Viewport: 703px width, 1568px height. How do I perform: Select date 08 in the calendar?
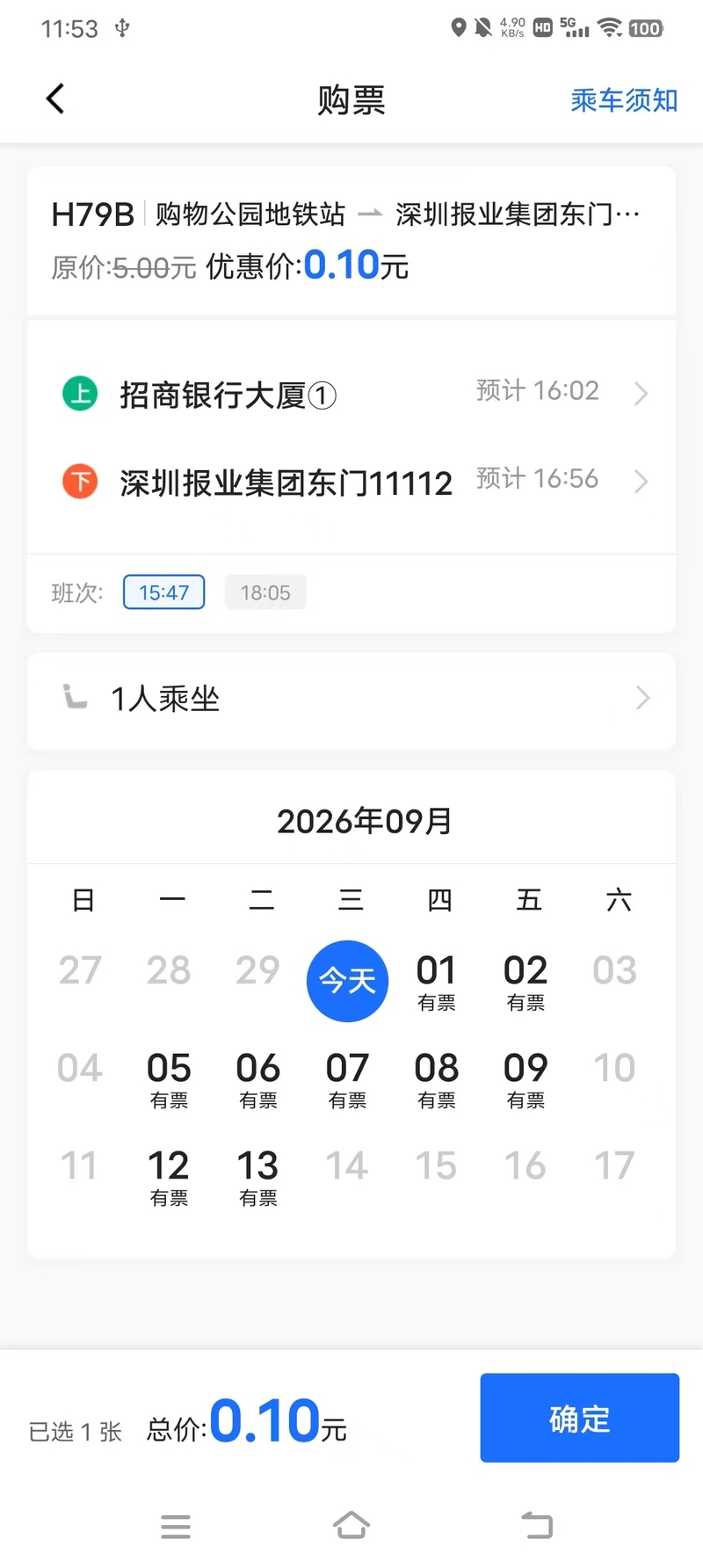[x=437, y=1078]
